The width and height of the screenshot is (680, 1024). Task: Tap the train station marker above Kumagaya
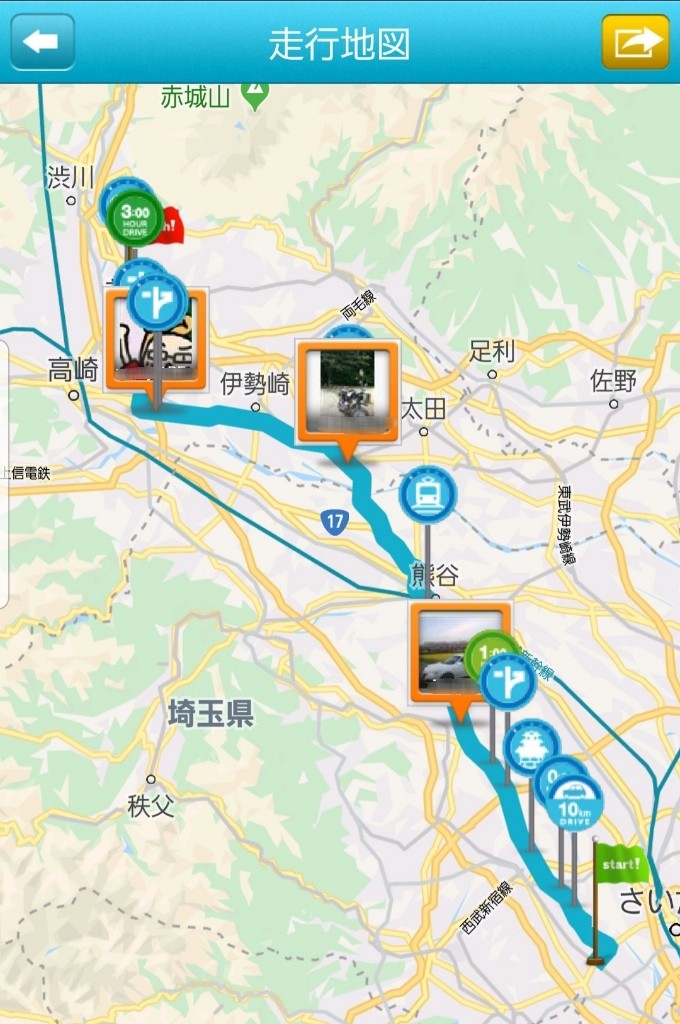428,494
